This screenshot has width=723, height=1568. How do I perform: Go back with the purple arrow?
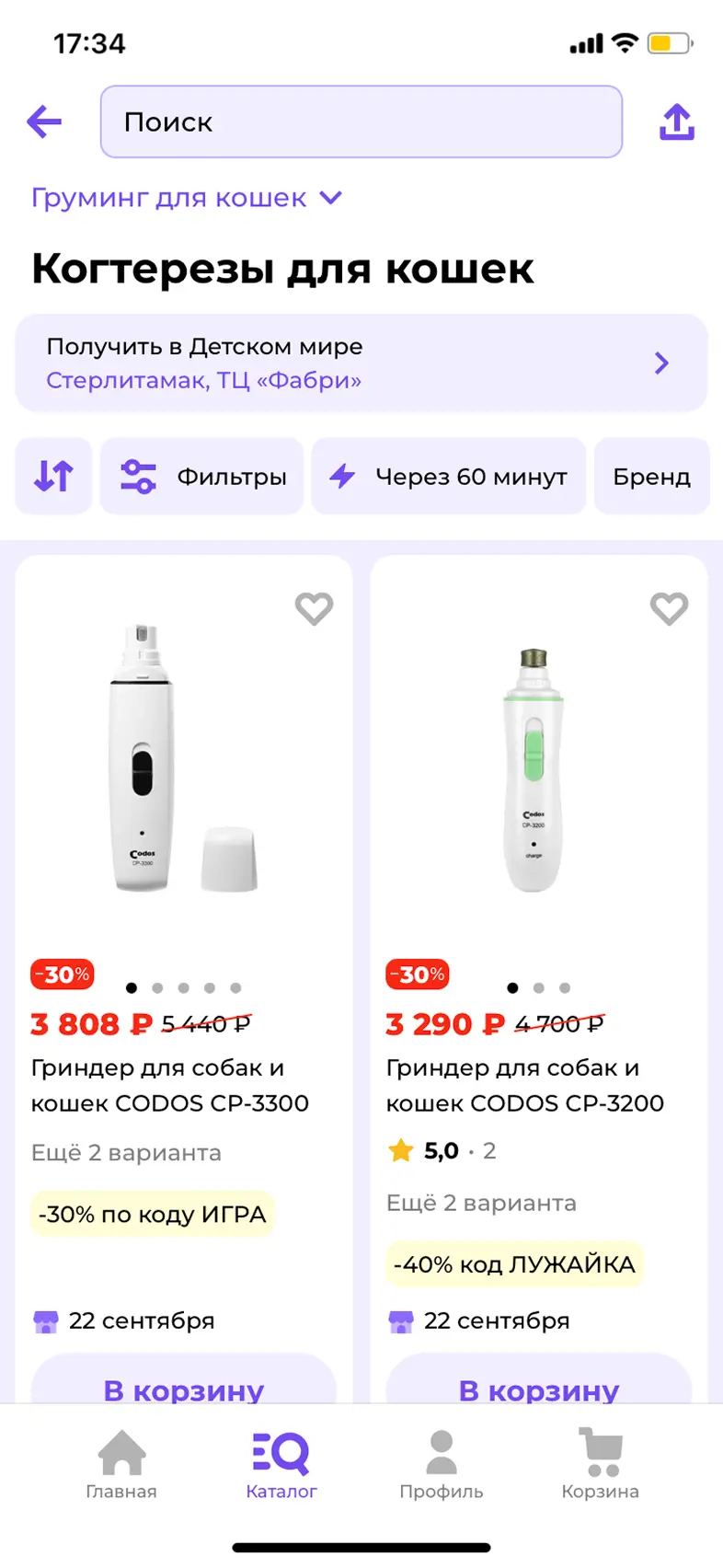44,121
